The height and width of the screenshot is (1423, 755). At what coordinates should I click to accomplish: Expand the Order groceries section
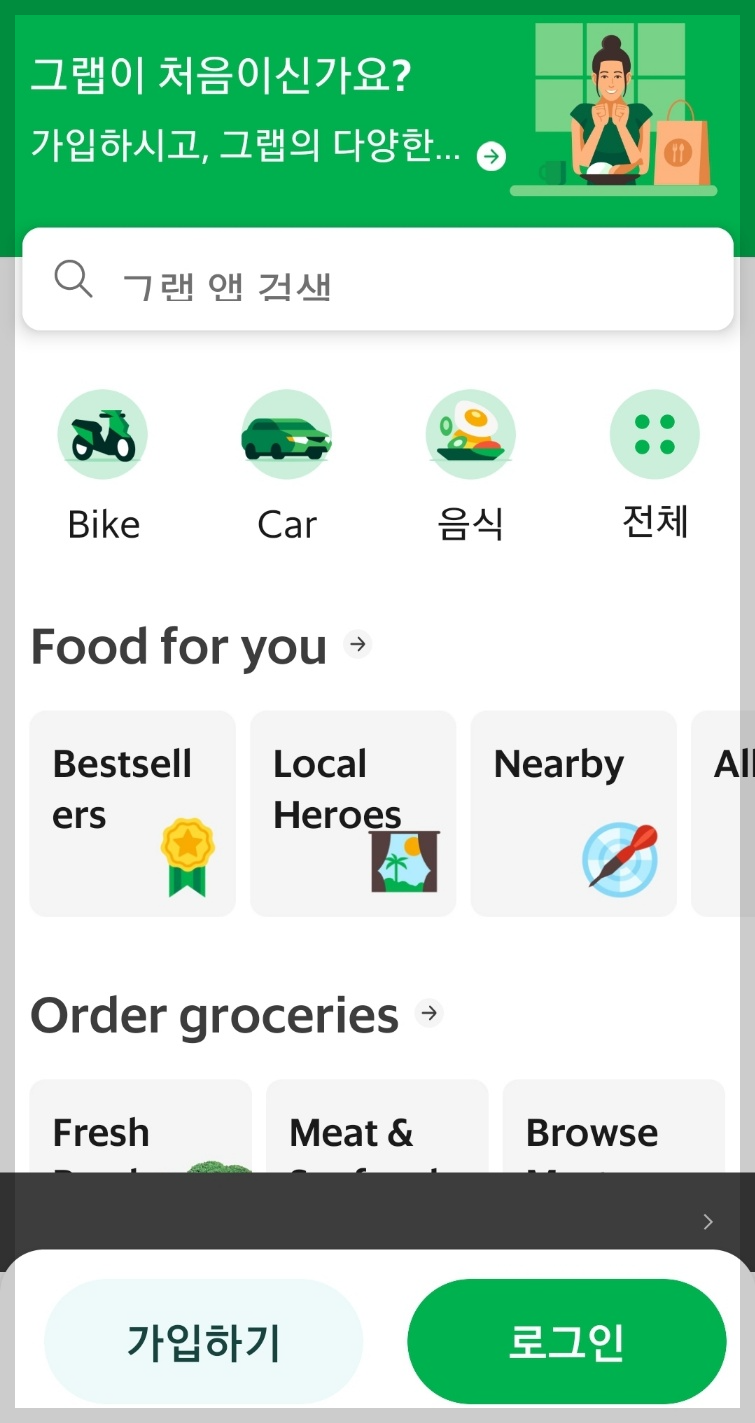tap(428, 1013)
